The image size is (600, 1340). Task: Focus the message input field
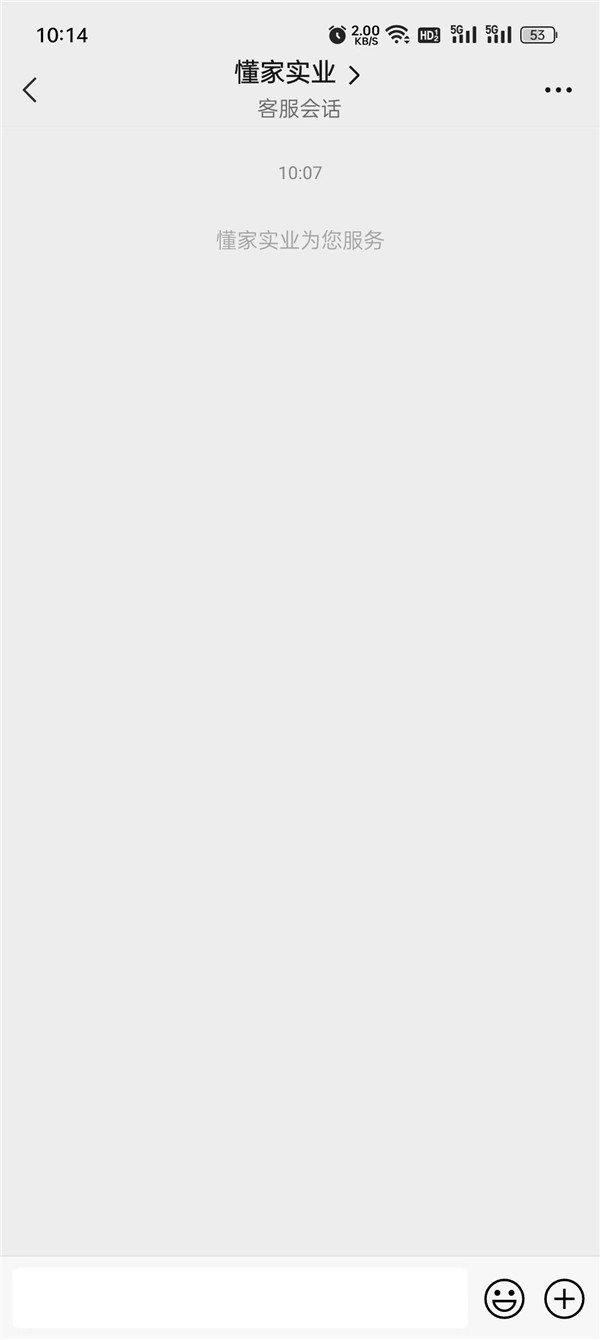point(240,1298)
